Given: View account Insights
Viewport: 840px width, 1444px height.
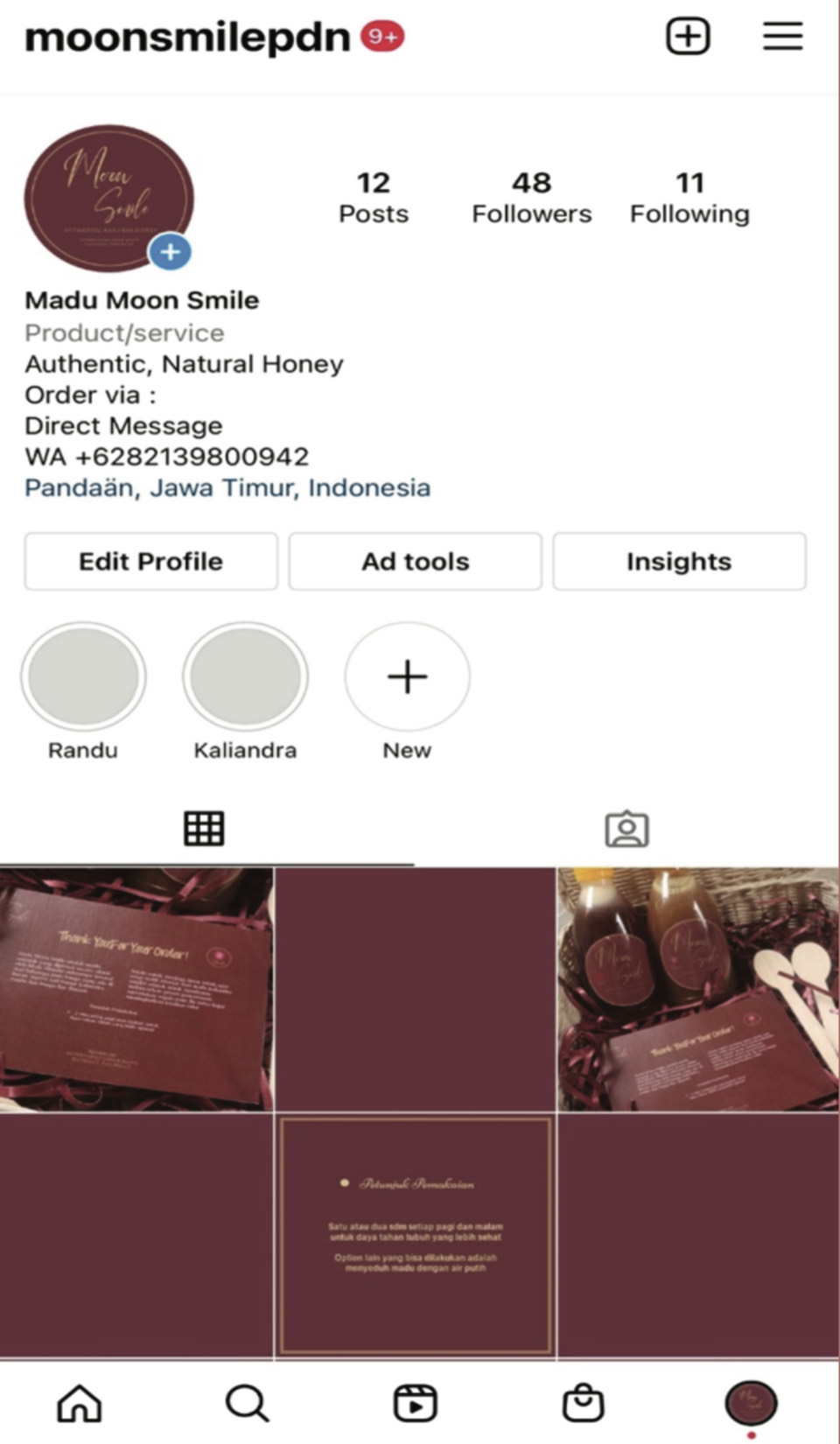Looking at the screenshot, I should coord(679,561).
